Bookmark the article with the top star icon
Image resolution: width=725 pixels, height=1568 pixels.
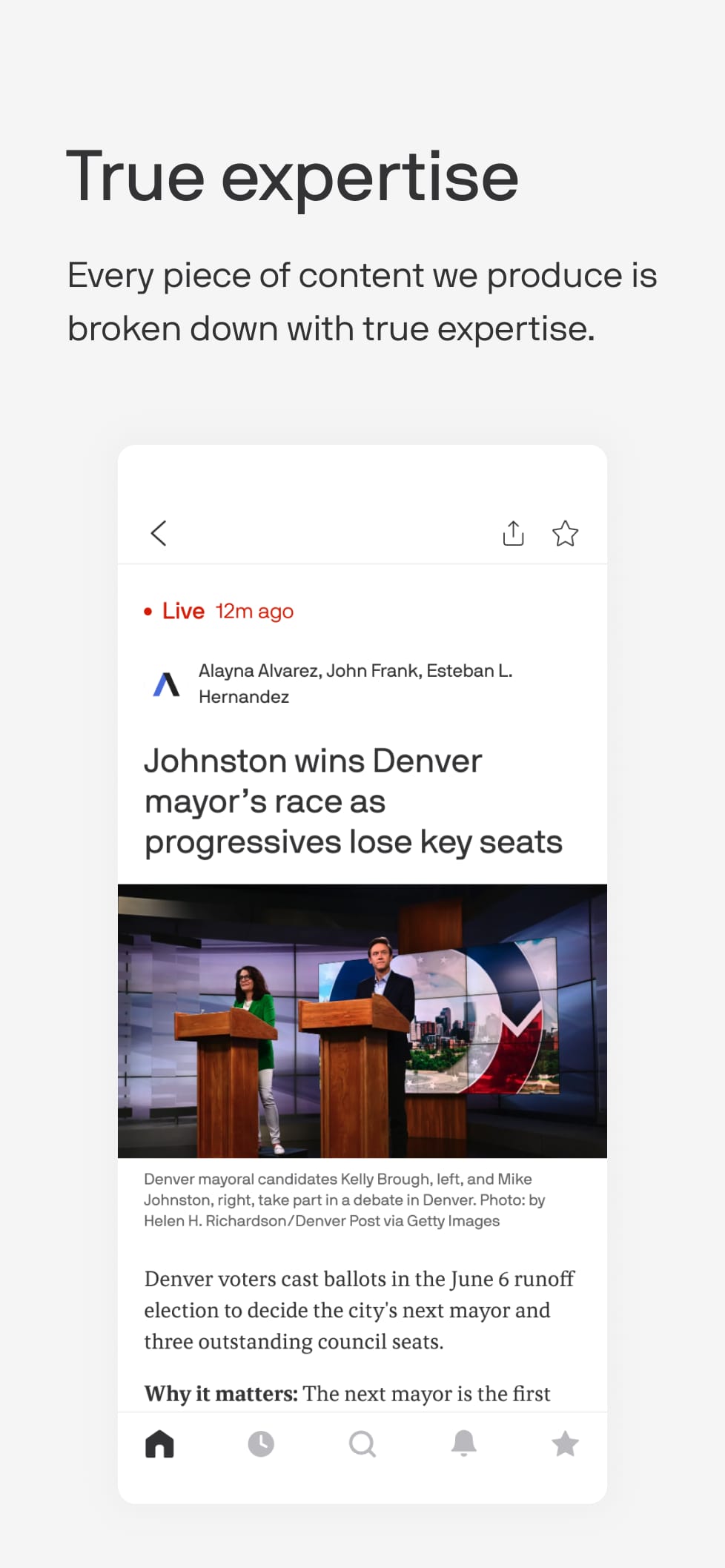(565, 533)
